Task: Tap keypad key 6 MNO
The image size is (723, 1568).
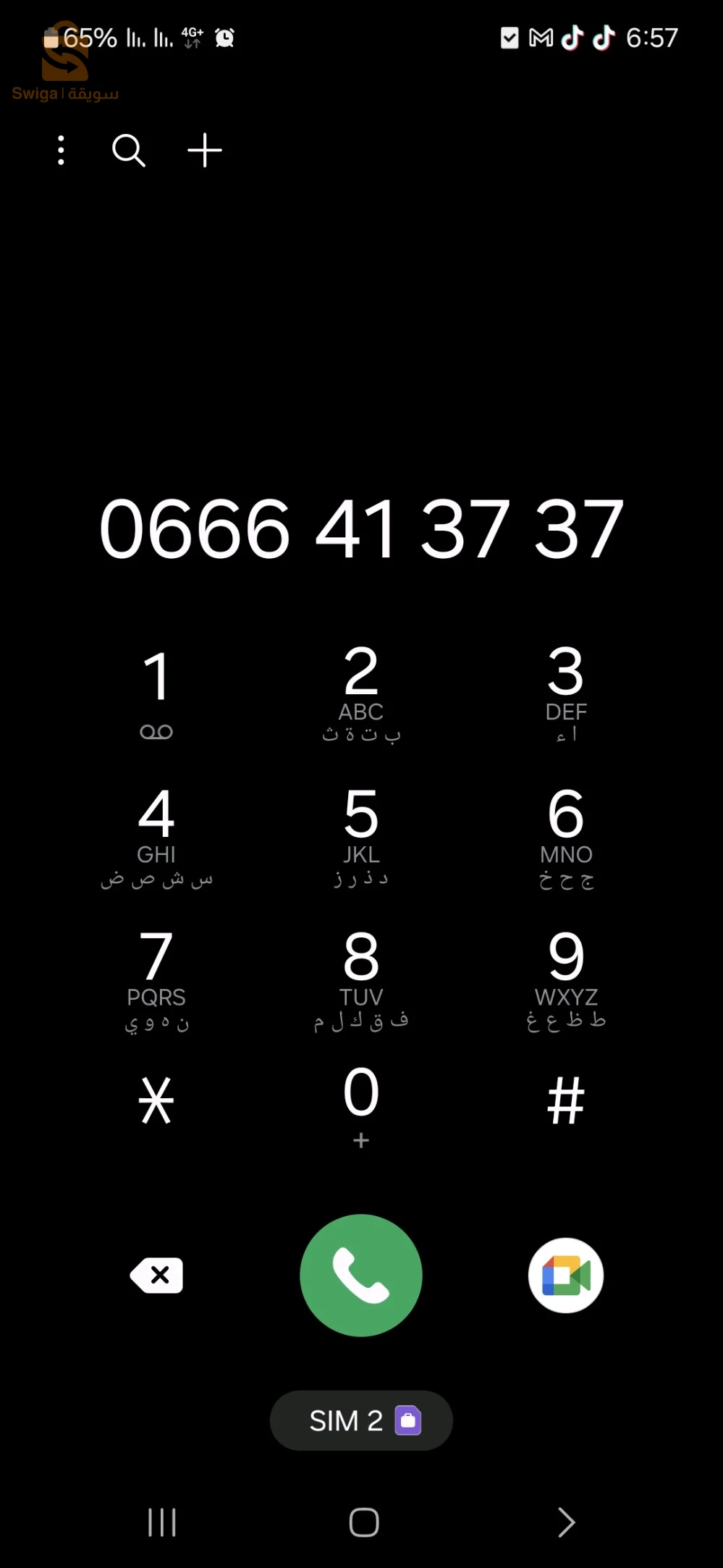Action: (566, 836)
